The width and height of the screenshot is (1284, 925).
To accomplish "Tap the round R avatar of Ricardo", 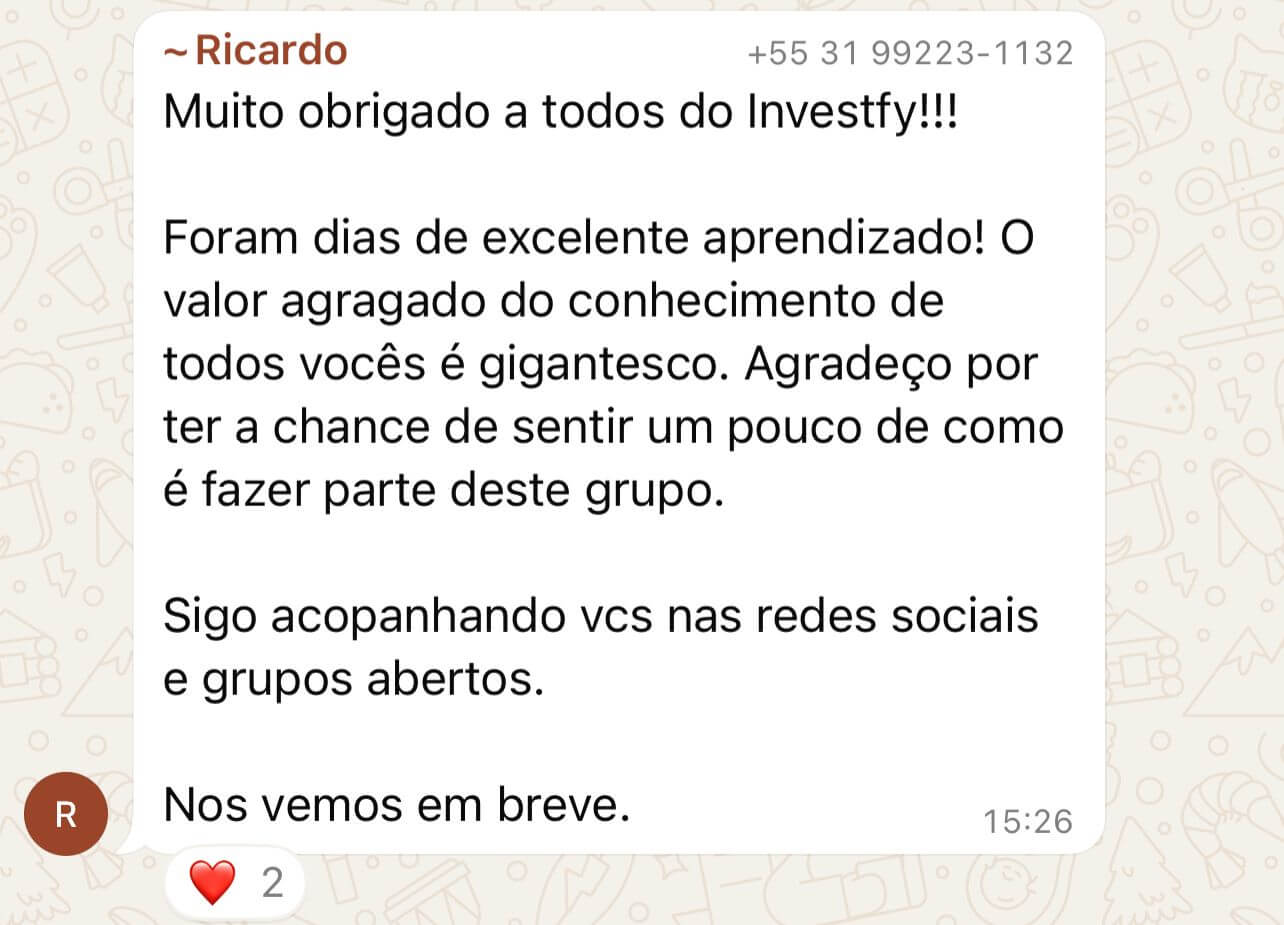I will point(66,814).
